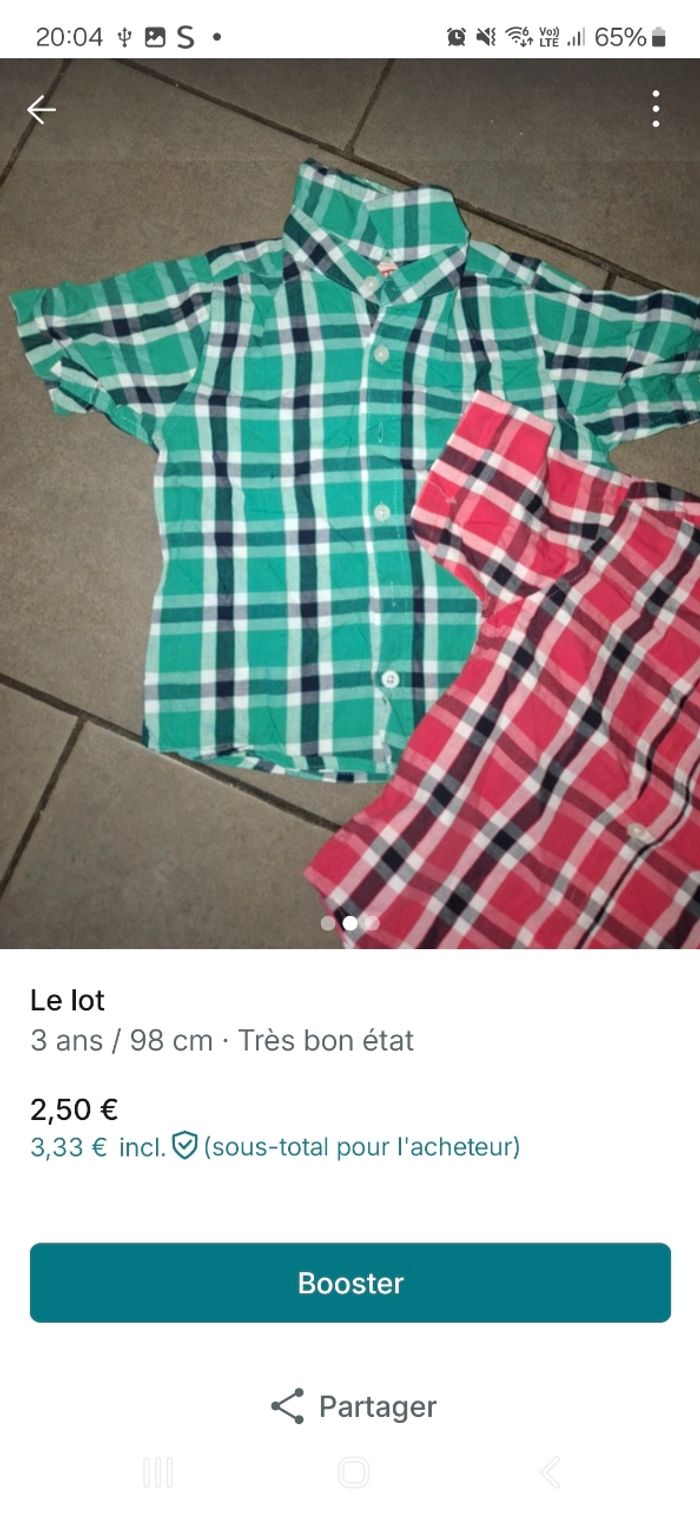Tap the system home button
This screenshot has width=700, height=1517.
tap(353, 1472)
